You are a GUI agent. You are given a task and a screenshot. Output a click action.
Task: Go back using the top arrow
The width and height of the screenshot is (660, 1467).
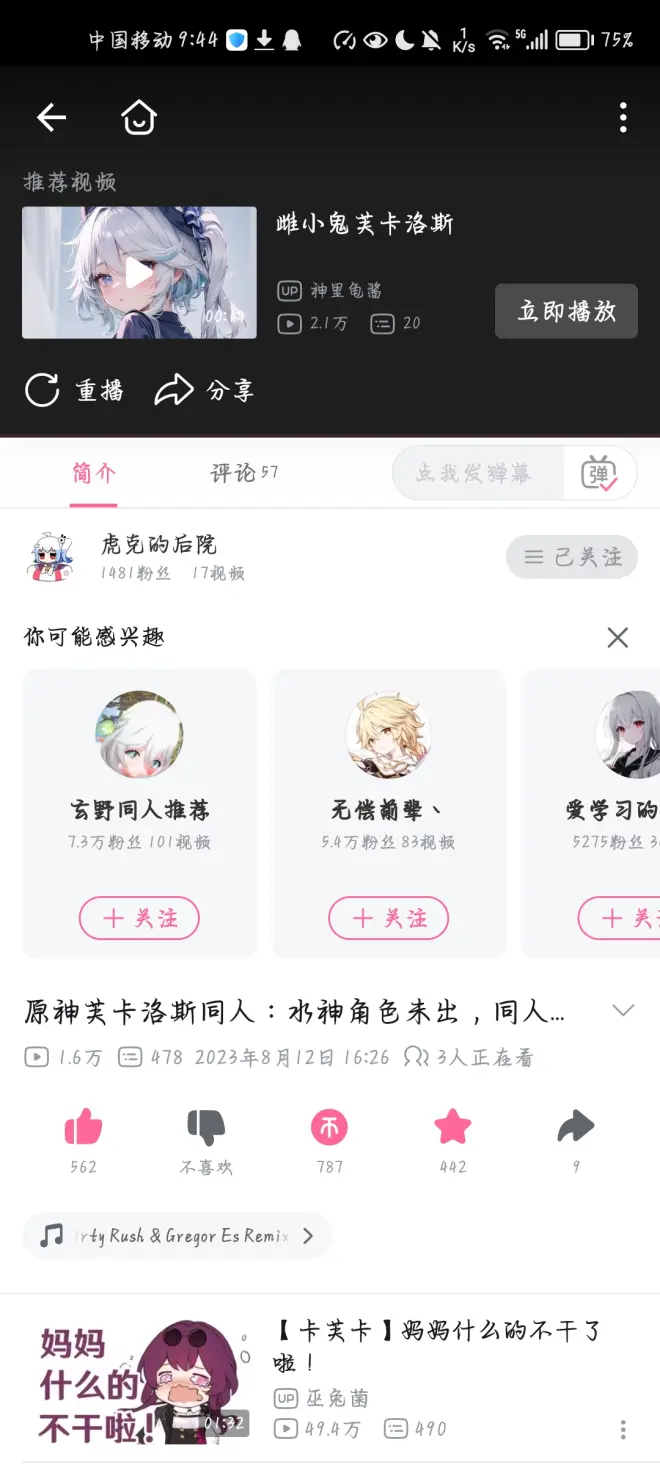51,118
